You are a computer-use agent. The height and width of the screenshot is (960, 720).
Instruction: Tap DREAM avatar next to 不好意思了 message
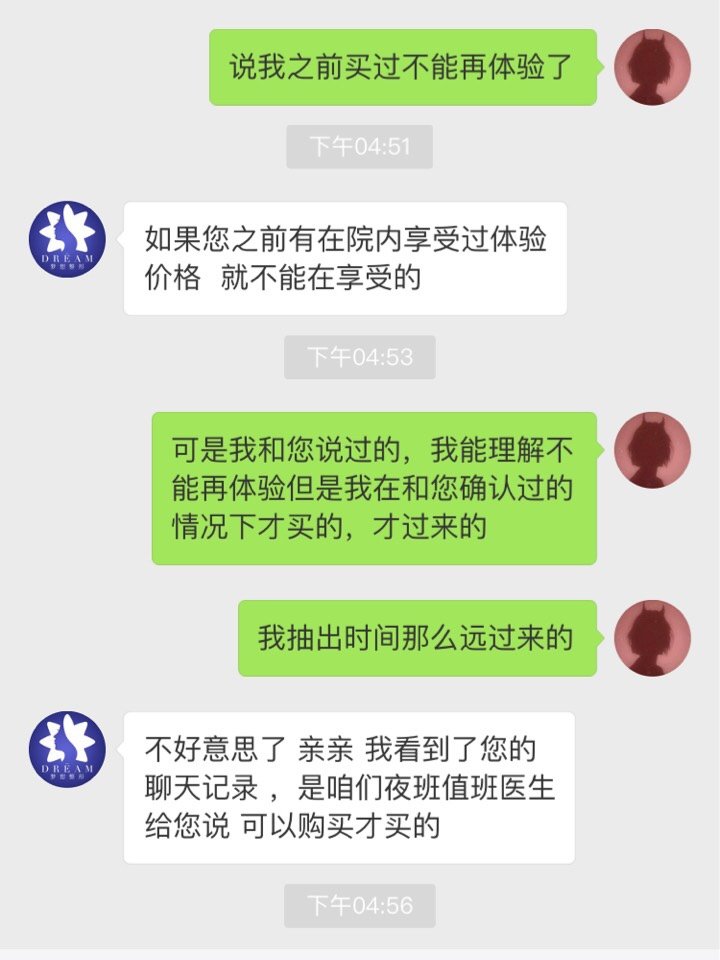click(x=67, y=749)
